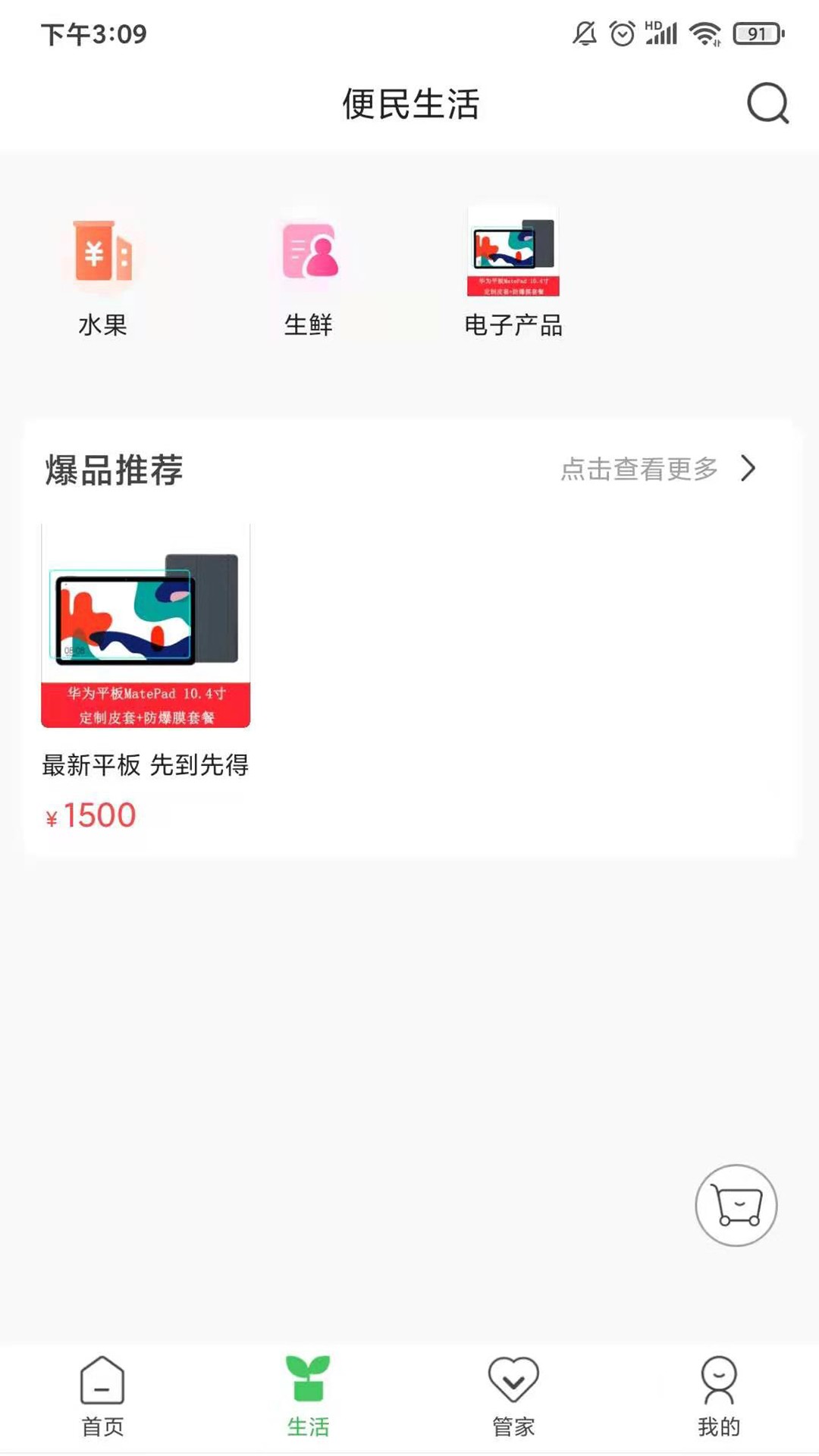Tap the battery indicator in status bar

click(x=756, y=33)
